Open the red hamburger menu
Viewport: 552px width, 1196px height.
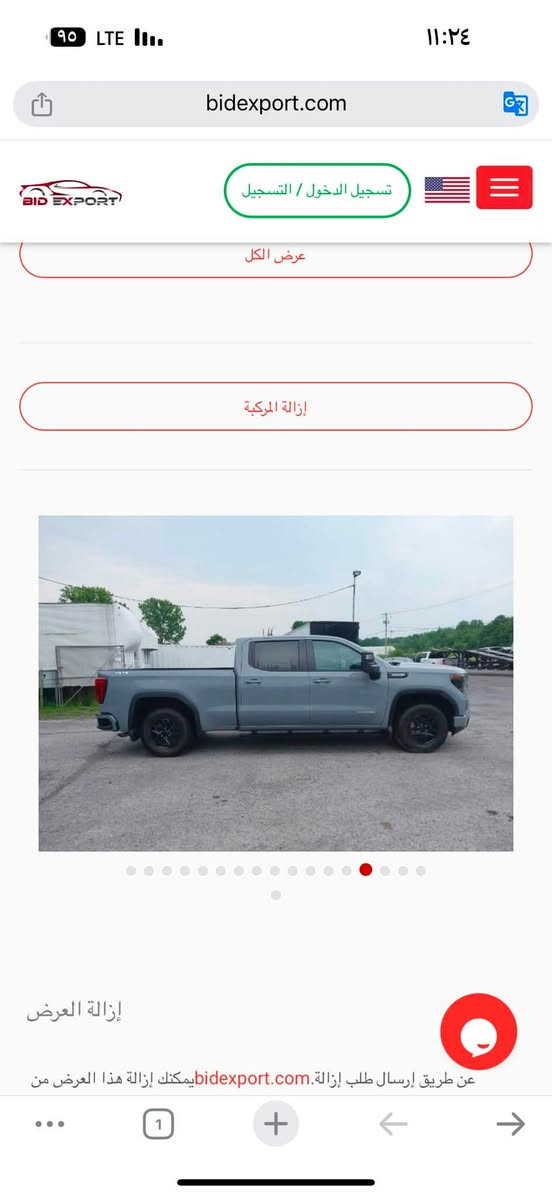504,187
